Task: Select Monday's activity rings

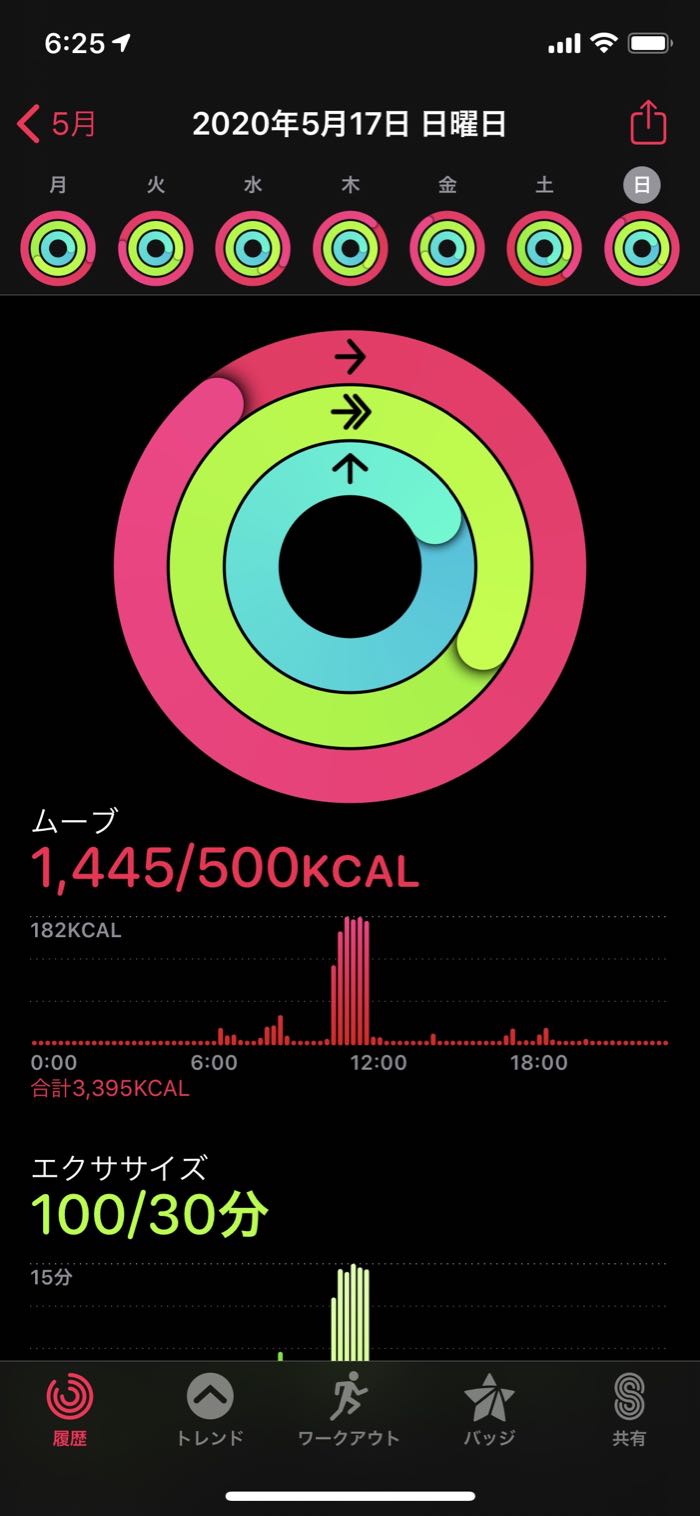Action: tap(58, 249)
